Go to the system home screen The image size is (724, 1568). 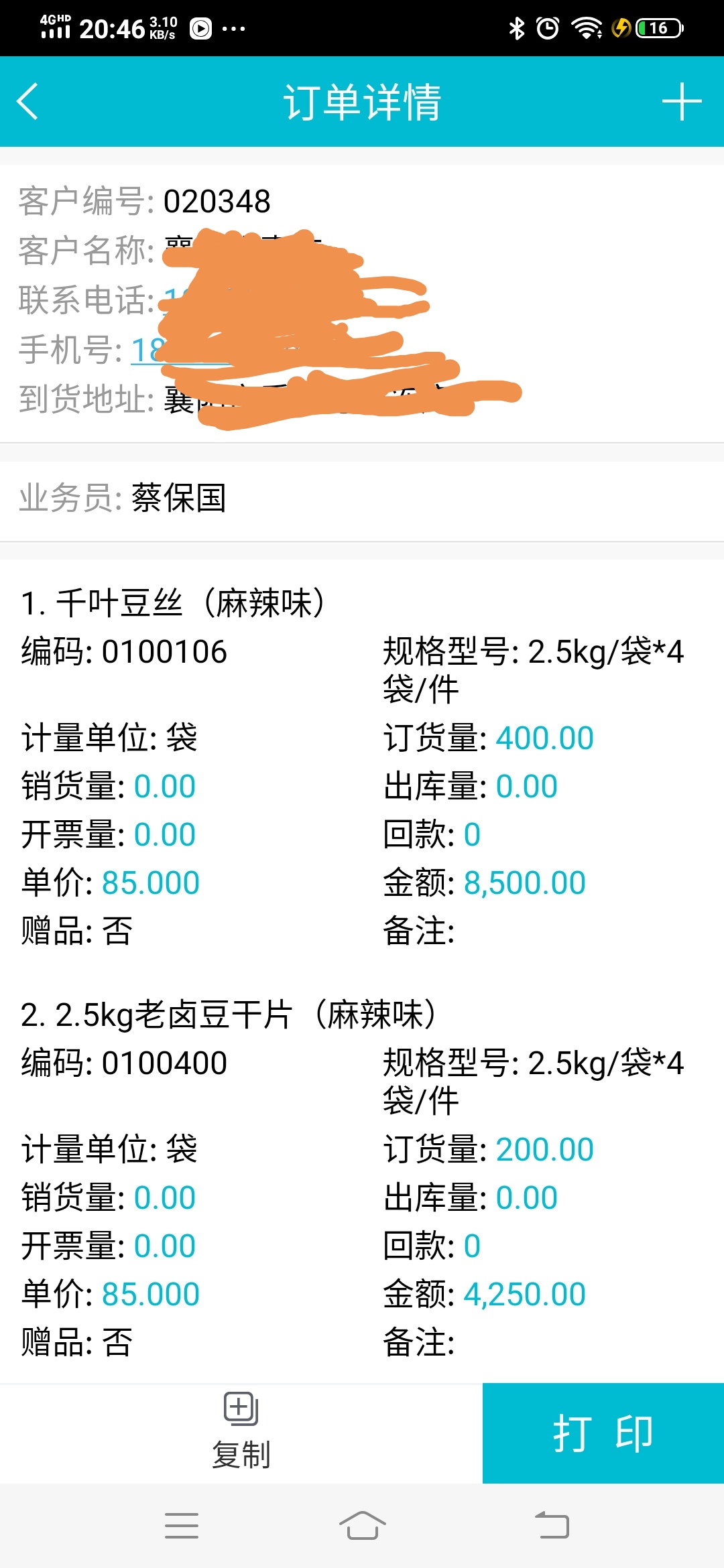point(363,1526)
